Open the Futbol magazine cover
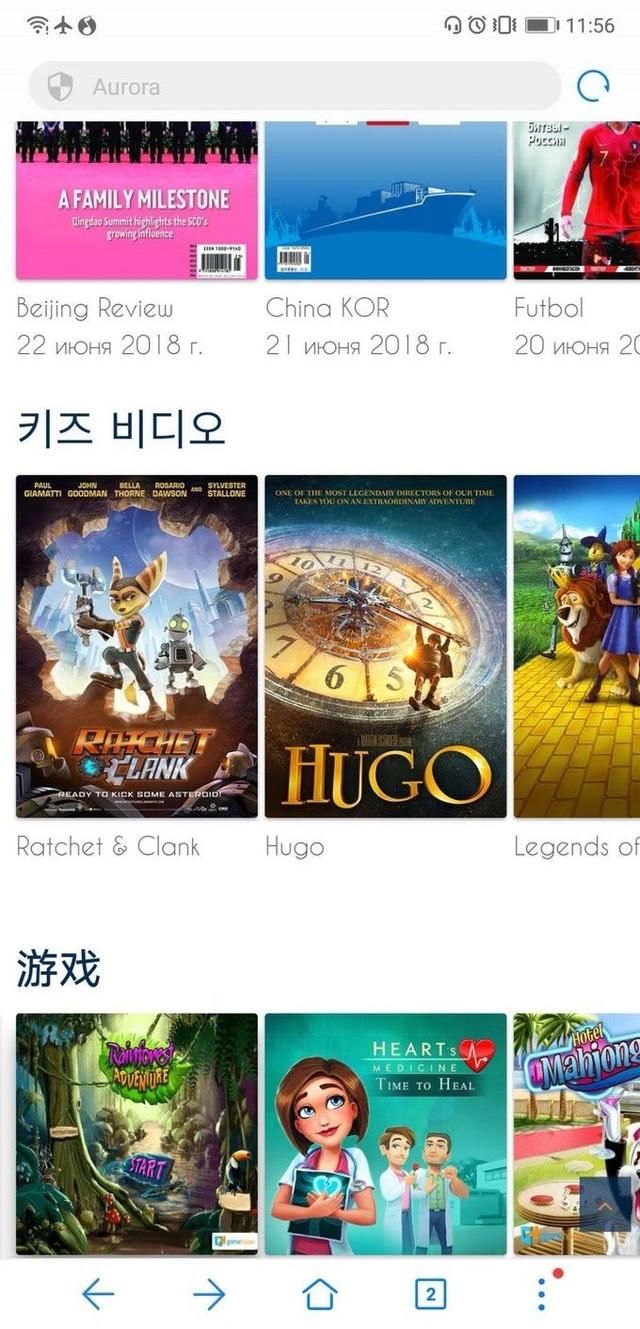The width and height of the screenshot is (640, 1329). 576,200
